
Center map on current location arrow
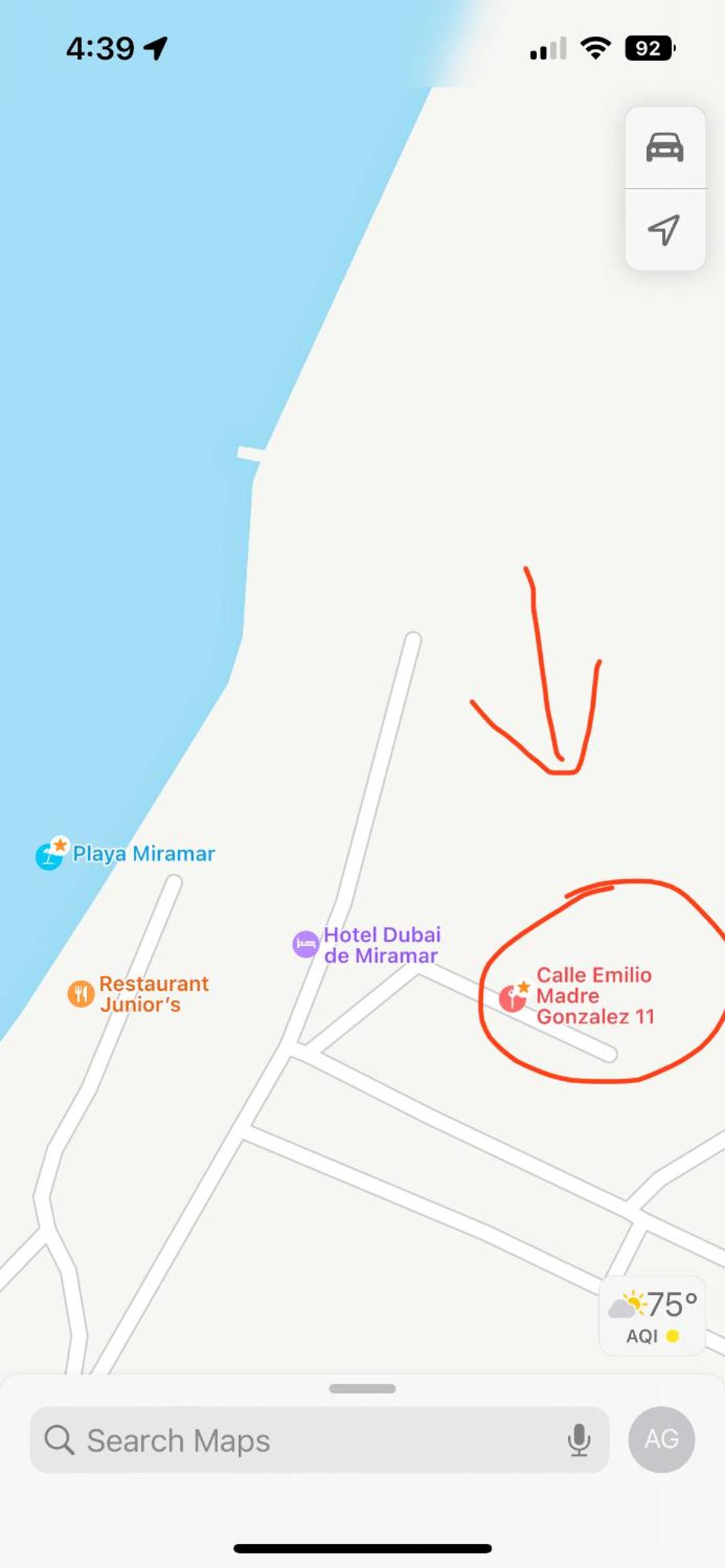pyautogui.click(x=665, y=230)
